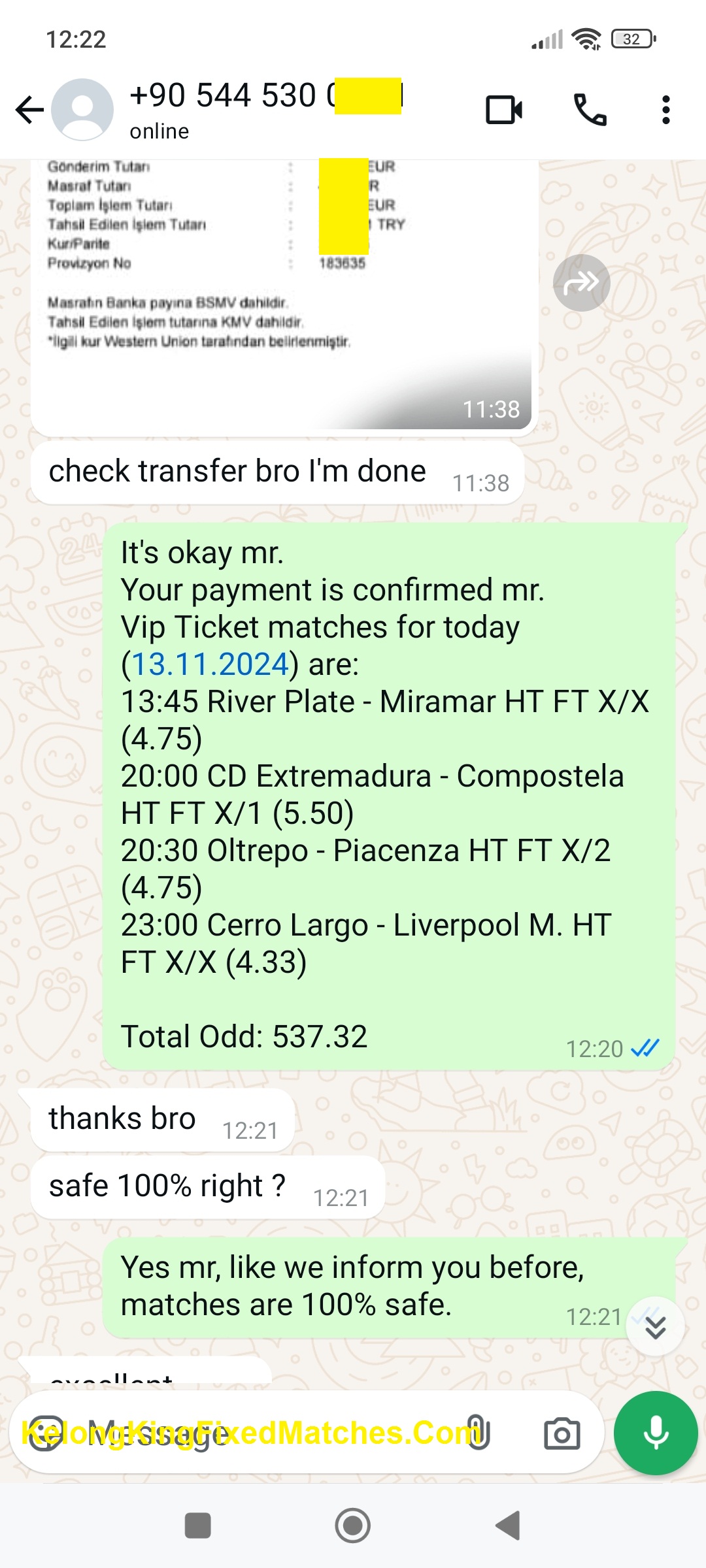This screenshot has width=706, height=1568.
Task: Open the recent apps view
Action: (197, 1526)
